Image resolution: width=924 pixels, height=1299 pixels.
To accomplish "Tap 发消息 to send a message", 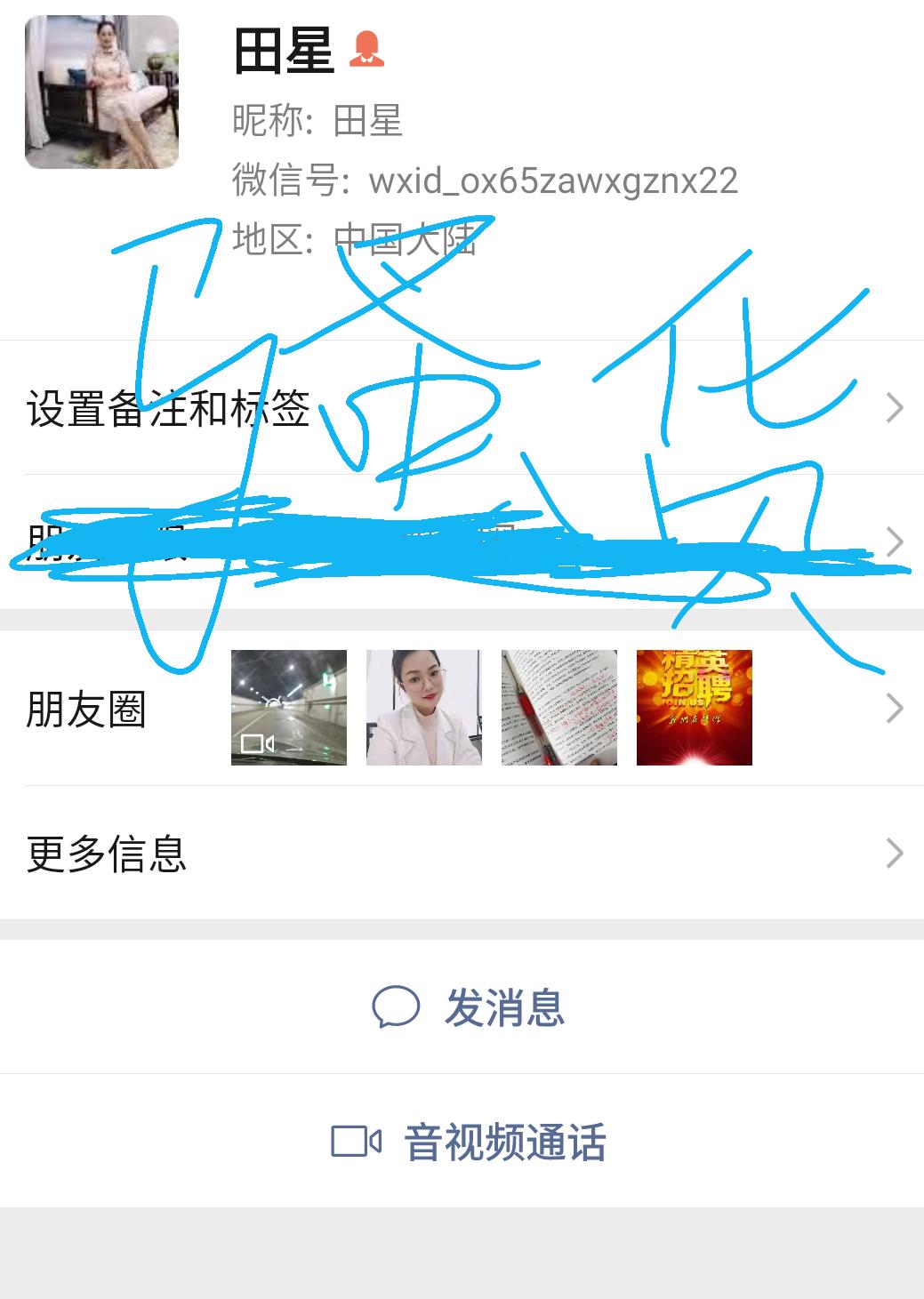I will point(507,1007).
